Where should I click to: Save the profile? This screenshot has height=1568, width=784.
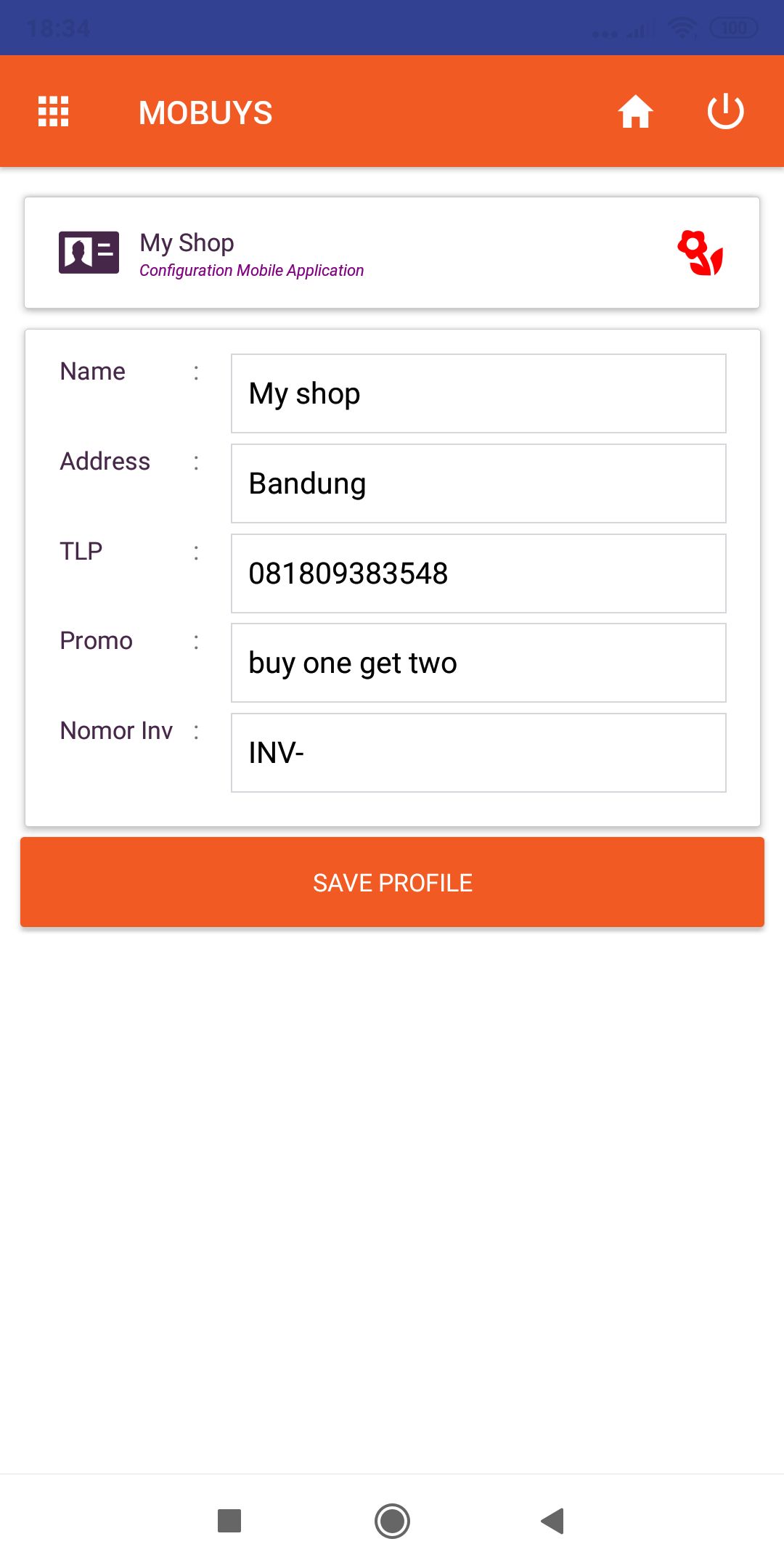[x=392, y=882]
